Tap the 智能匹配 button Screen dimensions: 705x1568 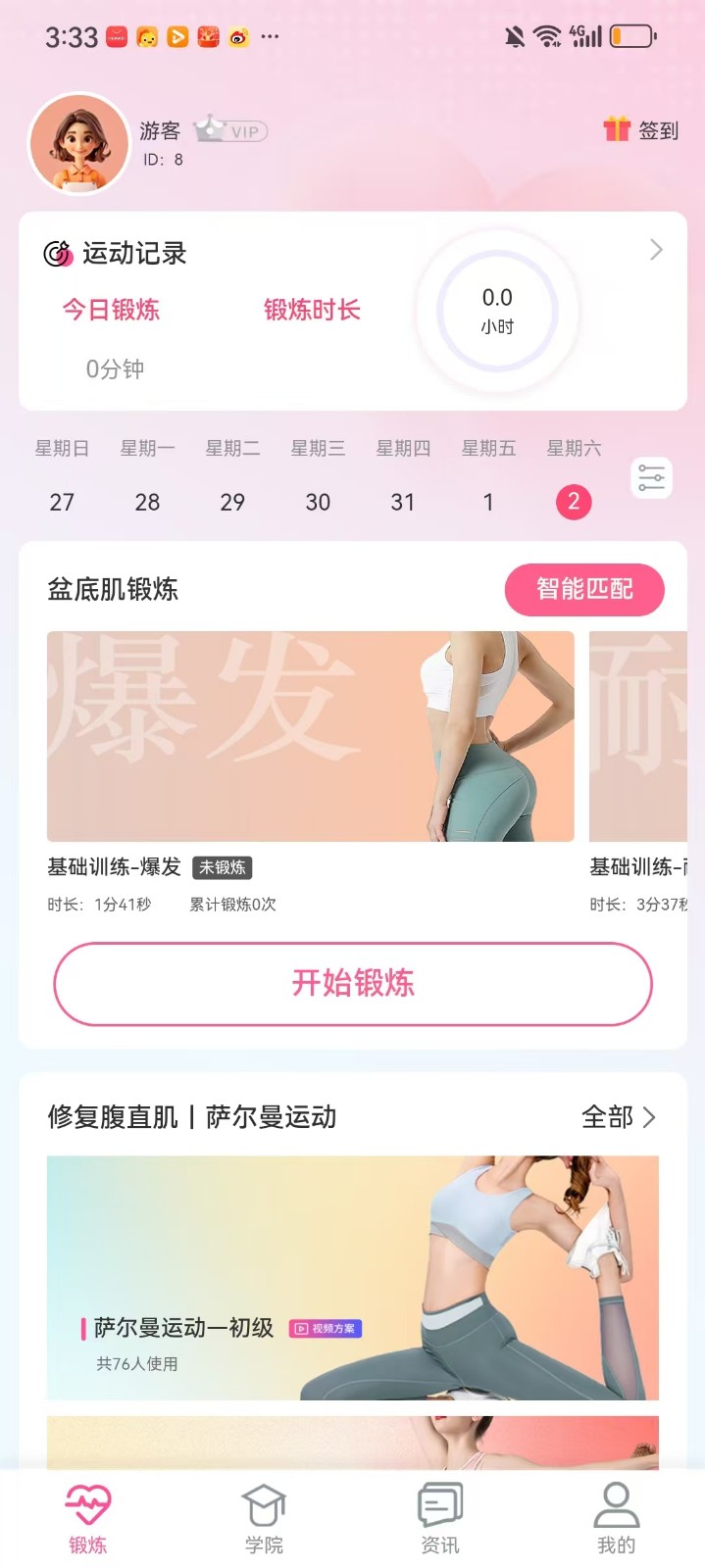[584, 589]
